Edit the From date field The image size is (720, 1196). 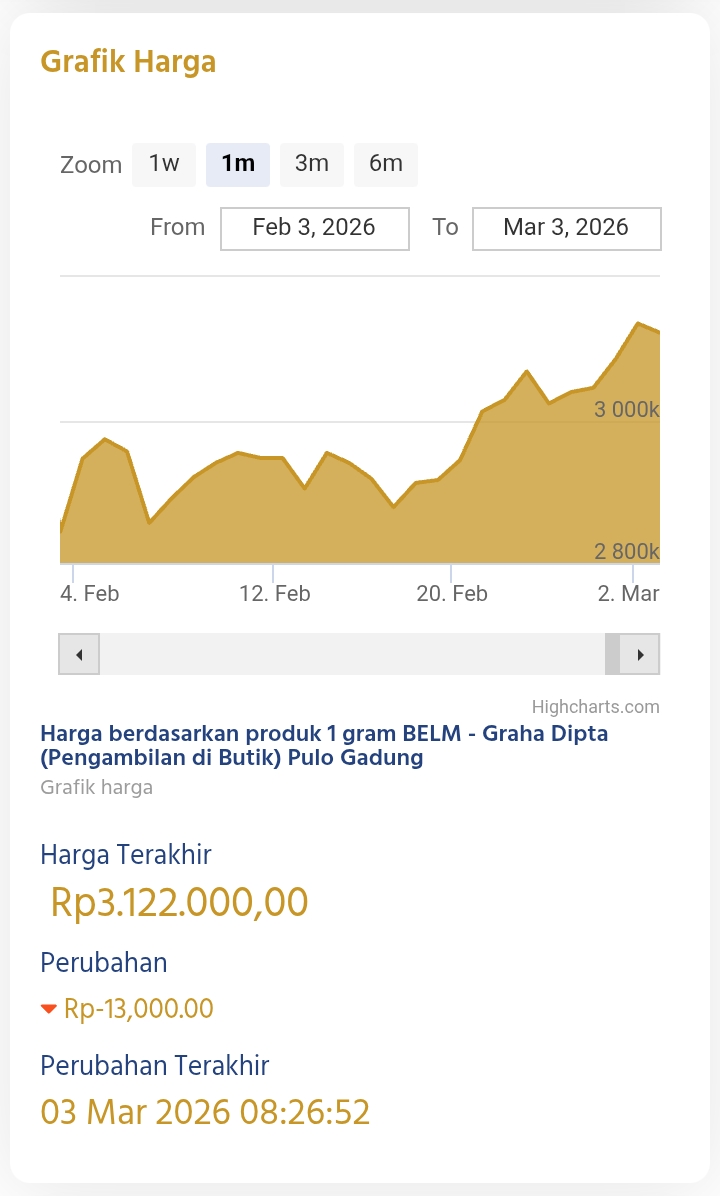(314, 228)
